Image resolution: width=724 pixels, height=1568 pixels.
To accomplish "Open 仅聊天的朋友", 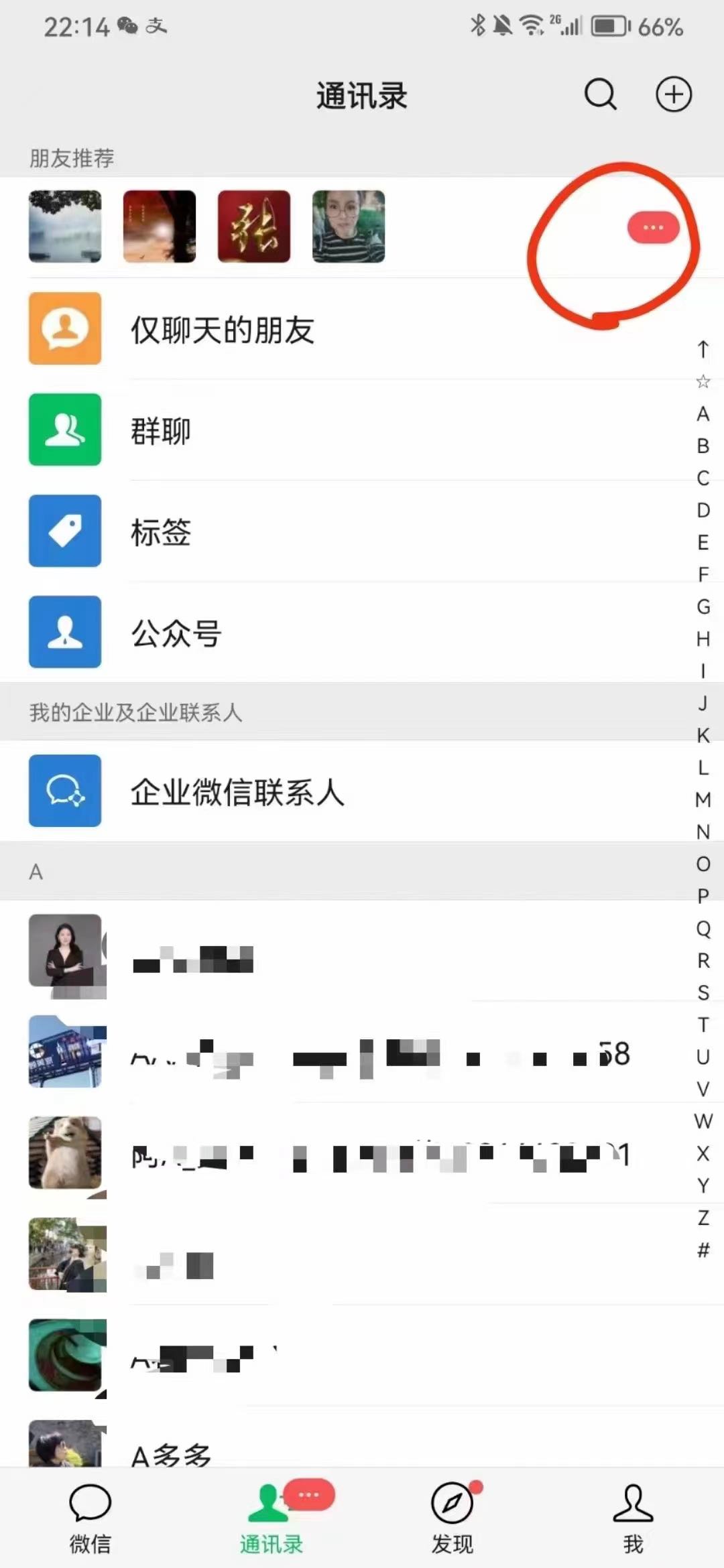I will point(221,330).
